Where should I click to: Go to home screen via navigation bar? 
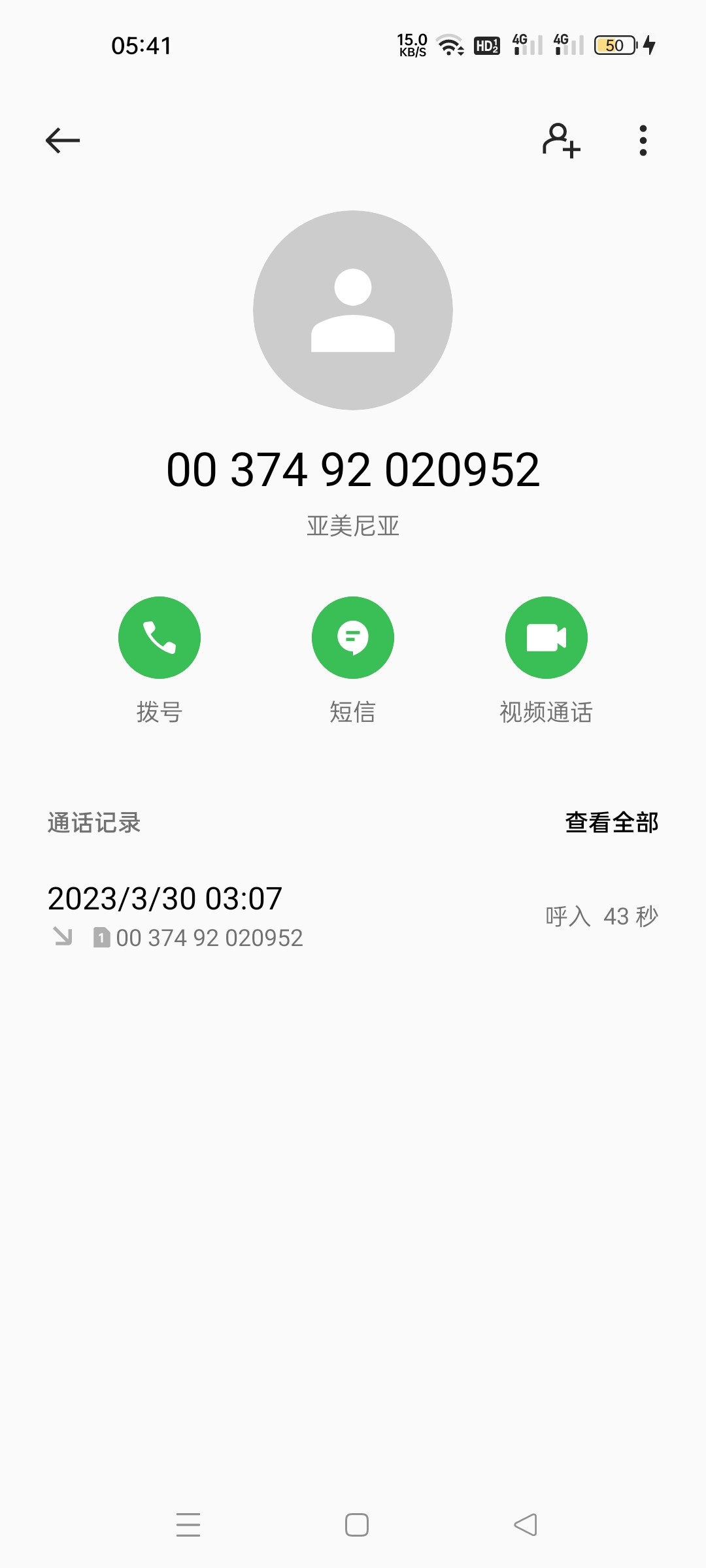coord(357,1525)
